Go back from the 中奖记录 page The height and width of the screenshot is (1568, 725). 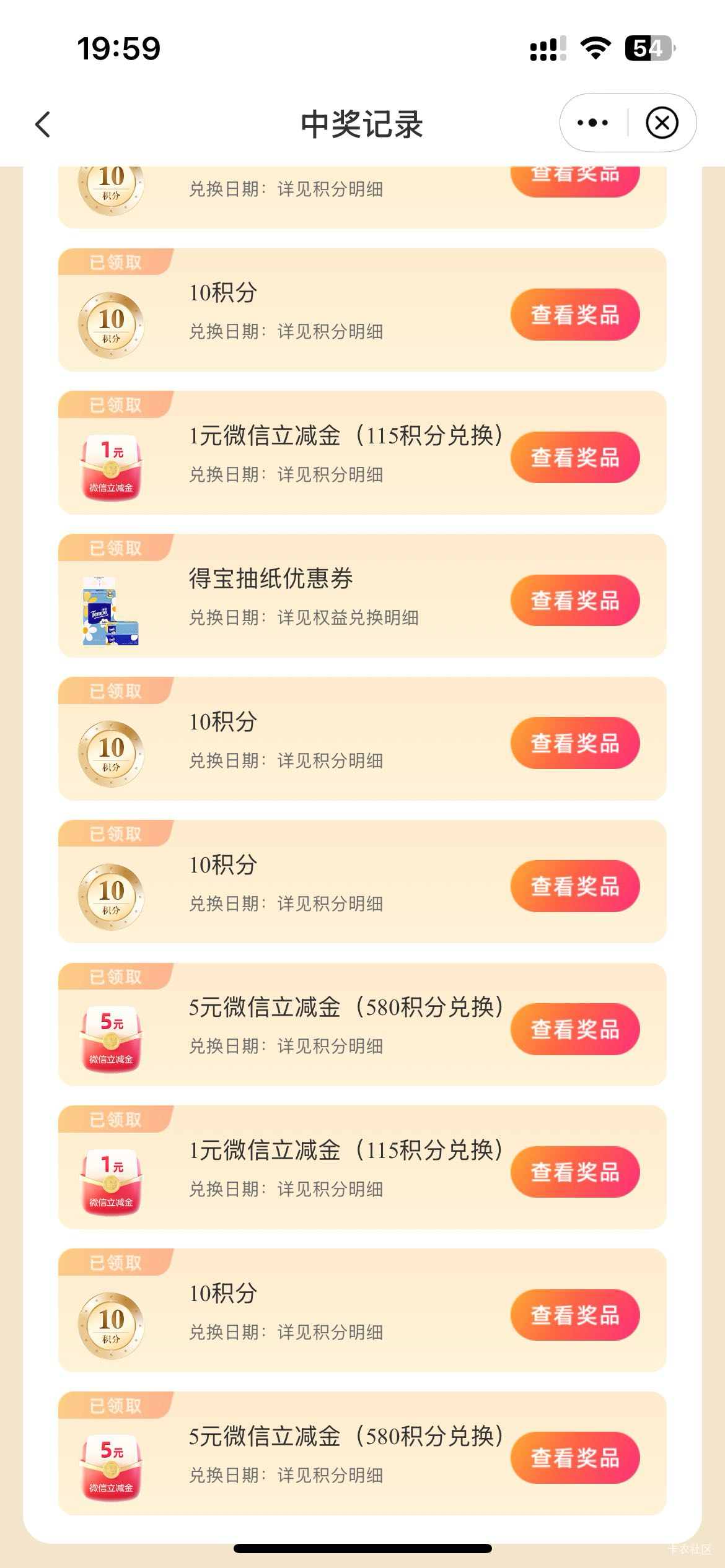43,124
